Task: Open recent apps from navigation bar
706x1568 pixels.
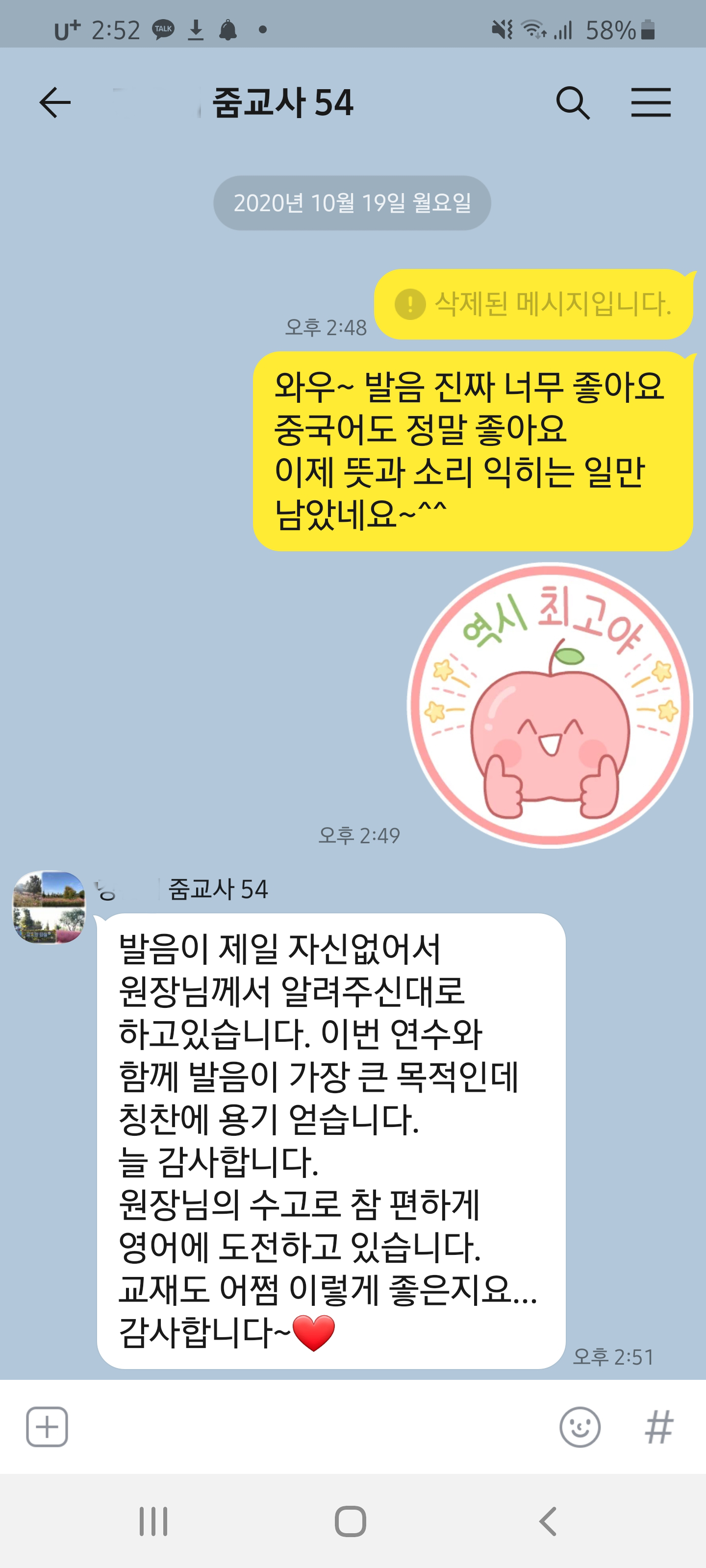Action: 153,1521
